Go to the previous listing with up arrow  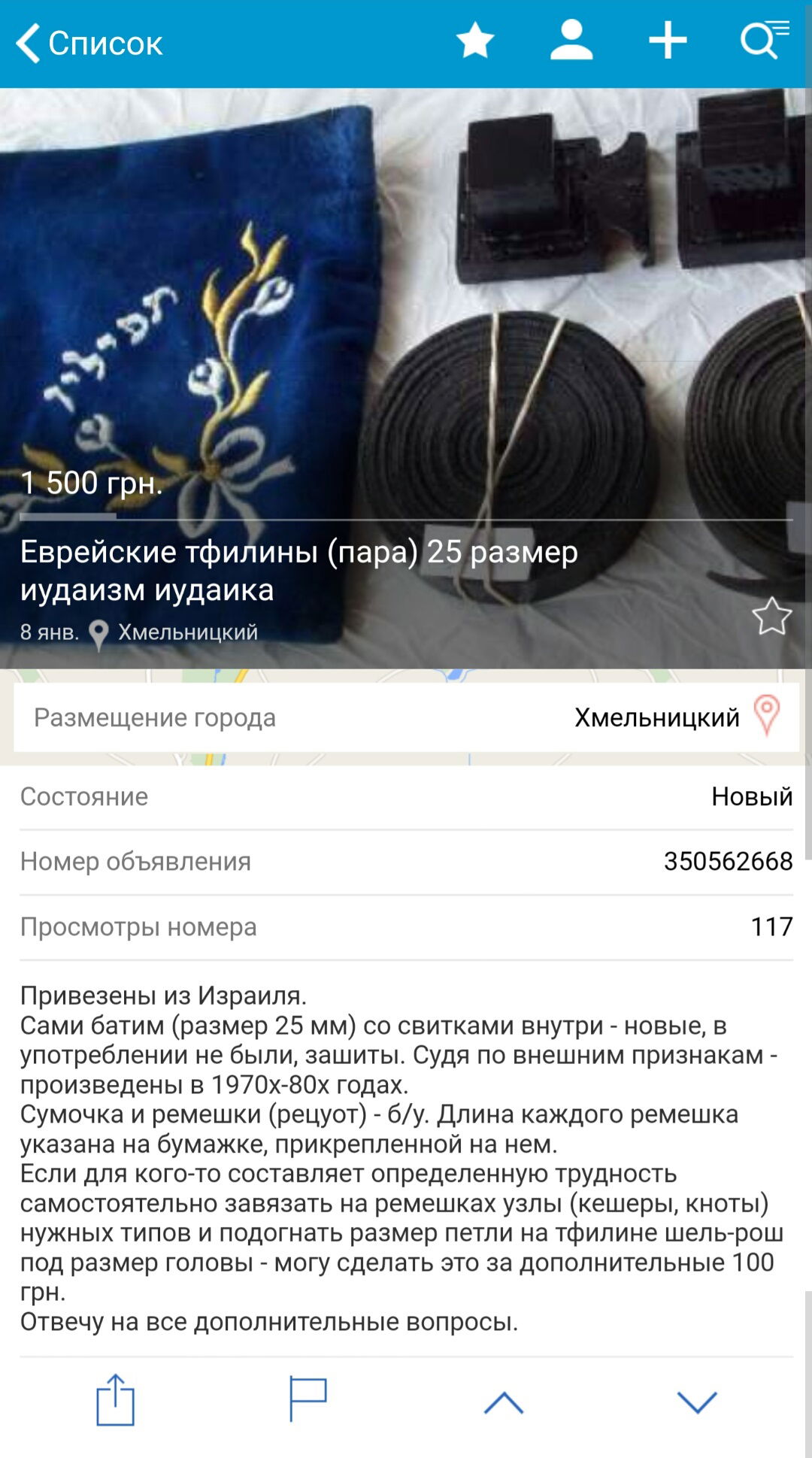(503, 1402)
